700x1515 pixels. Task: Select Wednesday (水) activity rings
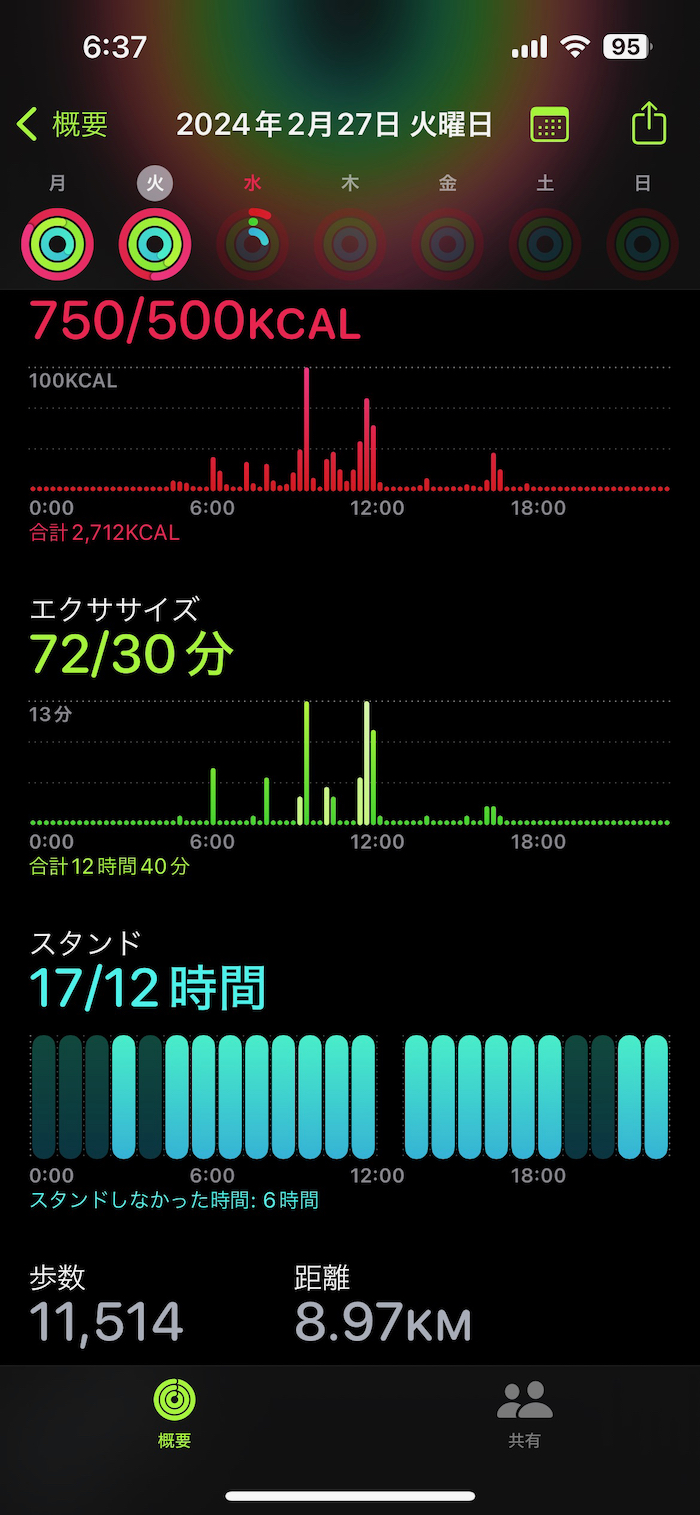click(x=253, y=244)
